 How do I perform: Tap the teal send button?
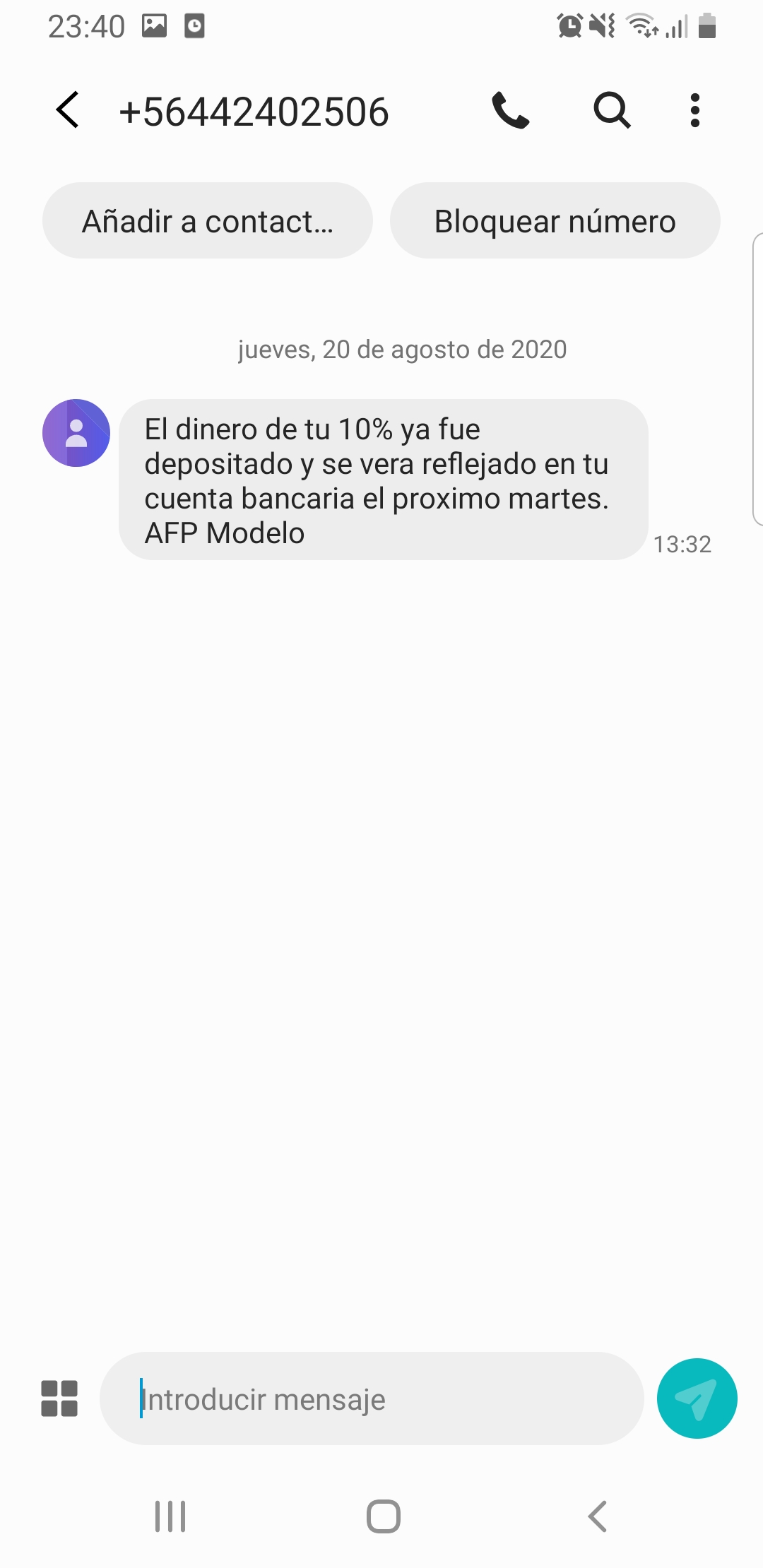click(x=697, y=1398)
